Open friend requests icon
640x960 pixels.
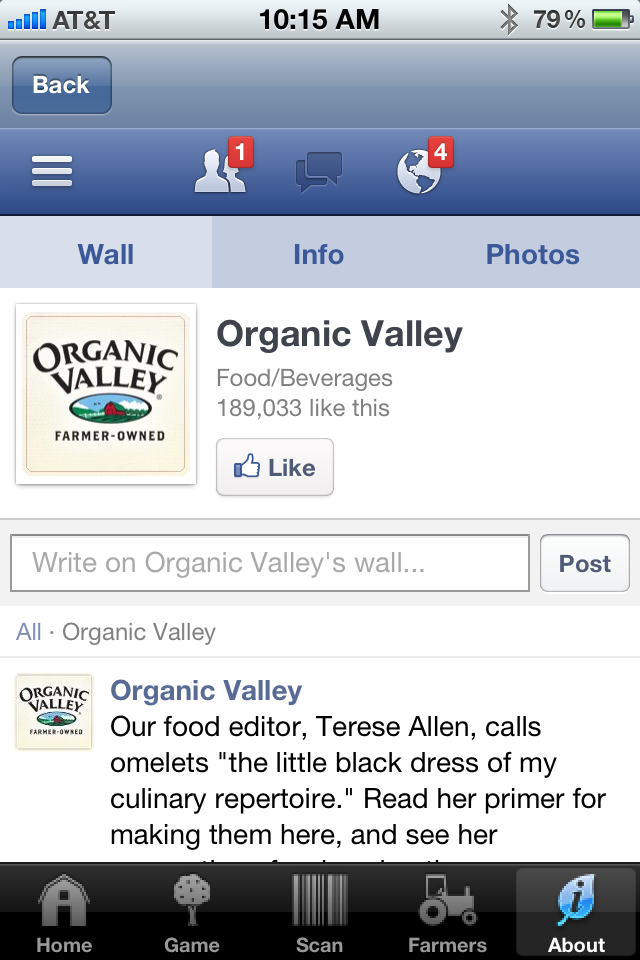(x=224, y=167)
